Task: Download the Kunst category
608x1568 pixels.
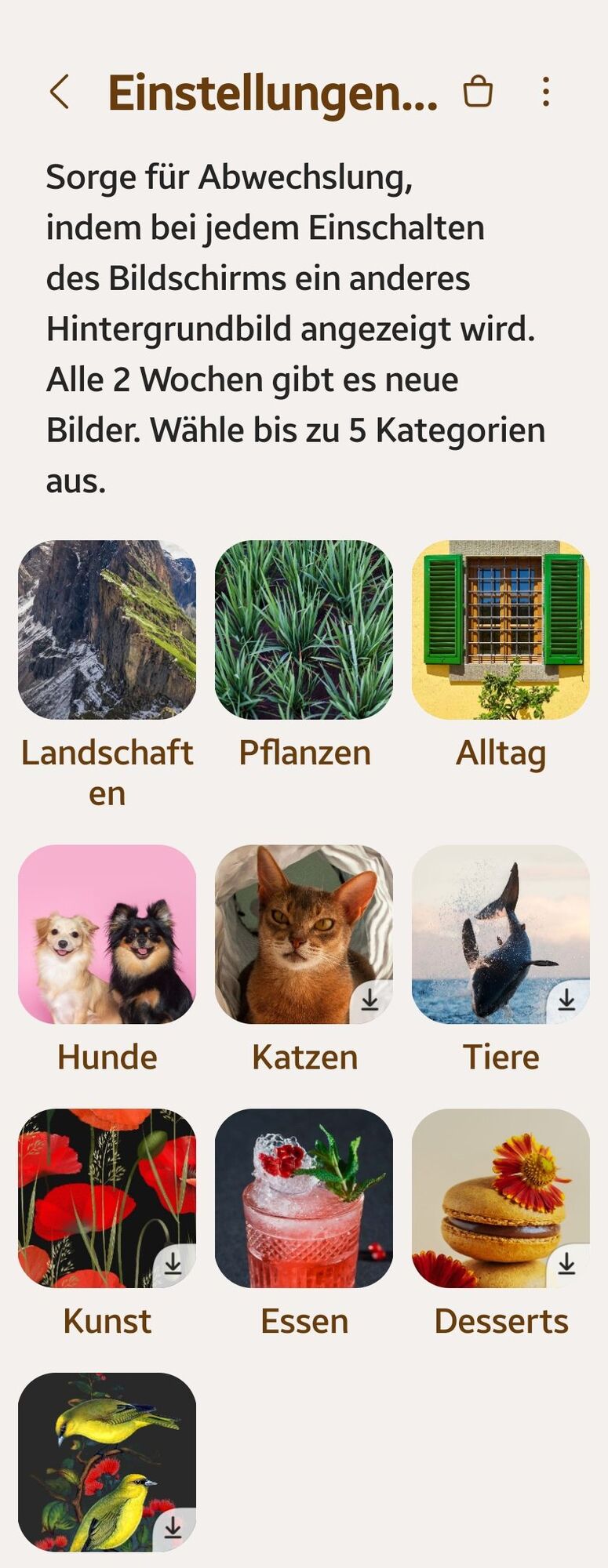Action: [x=173, y=1264]
